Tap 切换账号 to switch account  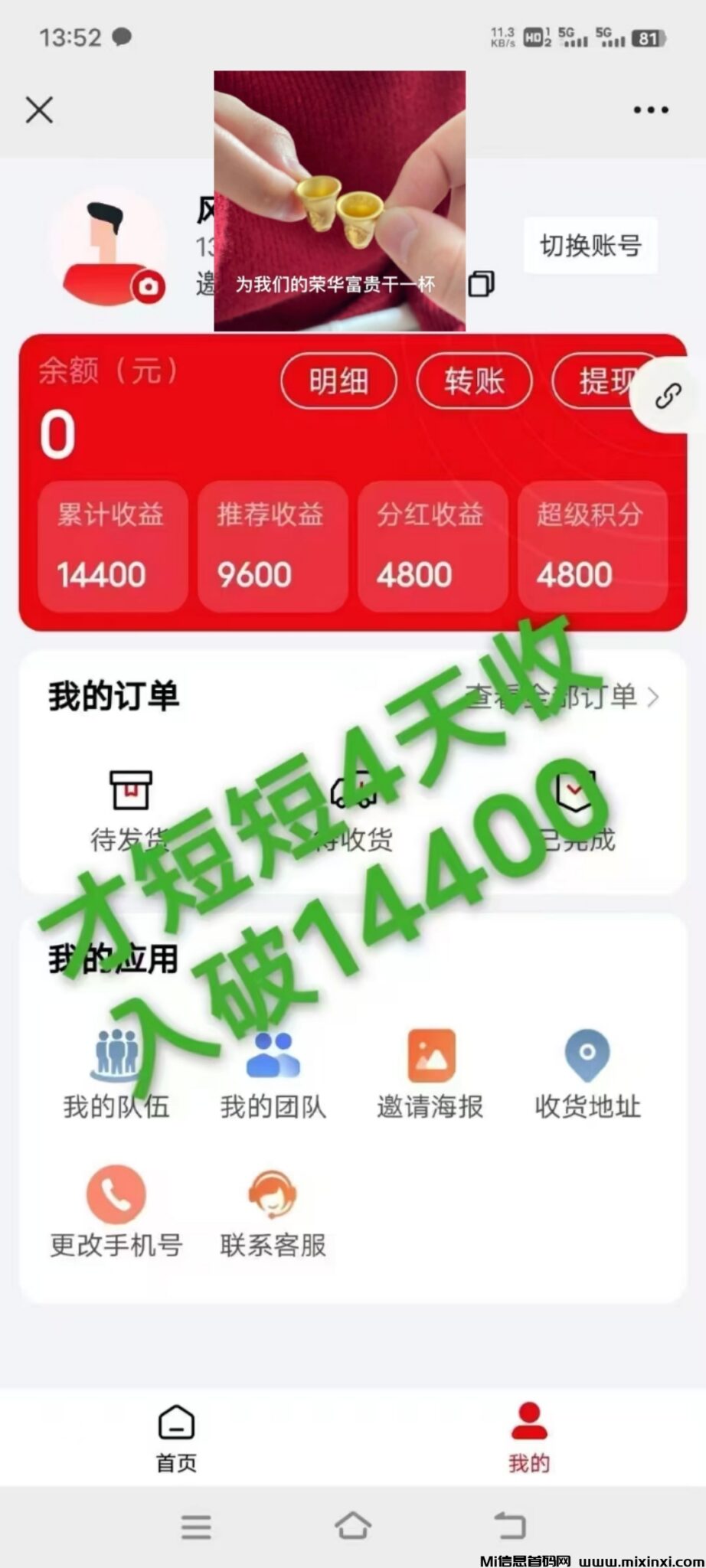tap(590, 246)
